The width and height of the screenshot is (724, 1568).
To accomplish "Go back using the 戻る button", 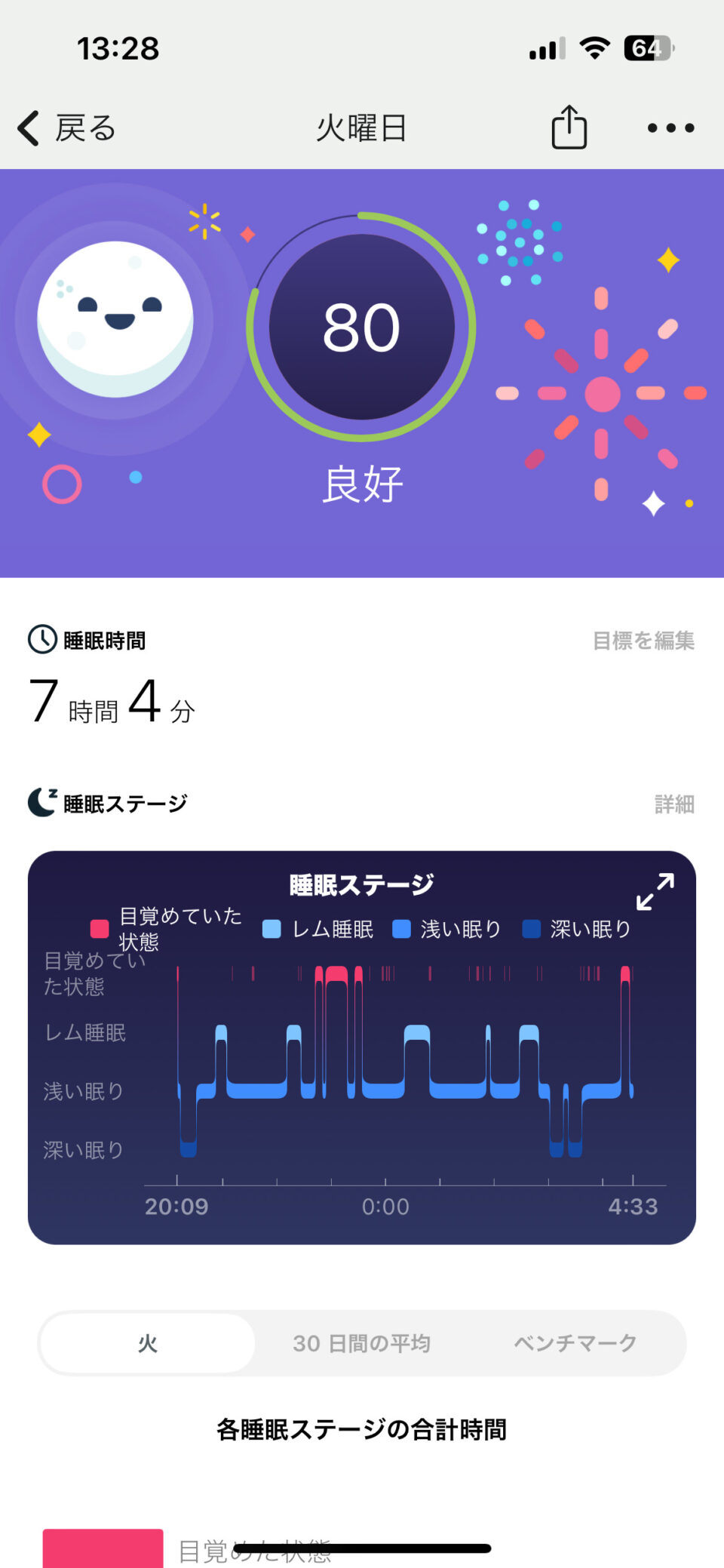I will coord(66,128).
